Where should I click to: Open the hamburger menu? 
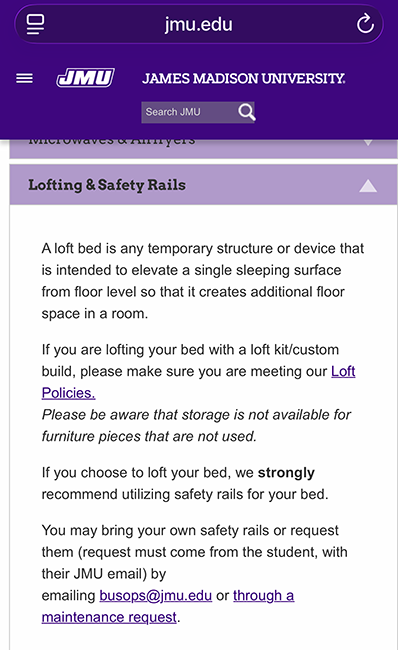point(24,78)
